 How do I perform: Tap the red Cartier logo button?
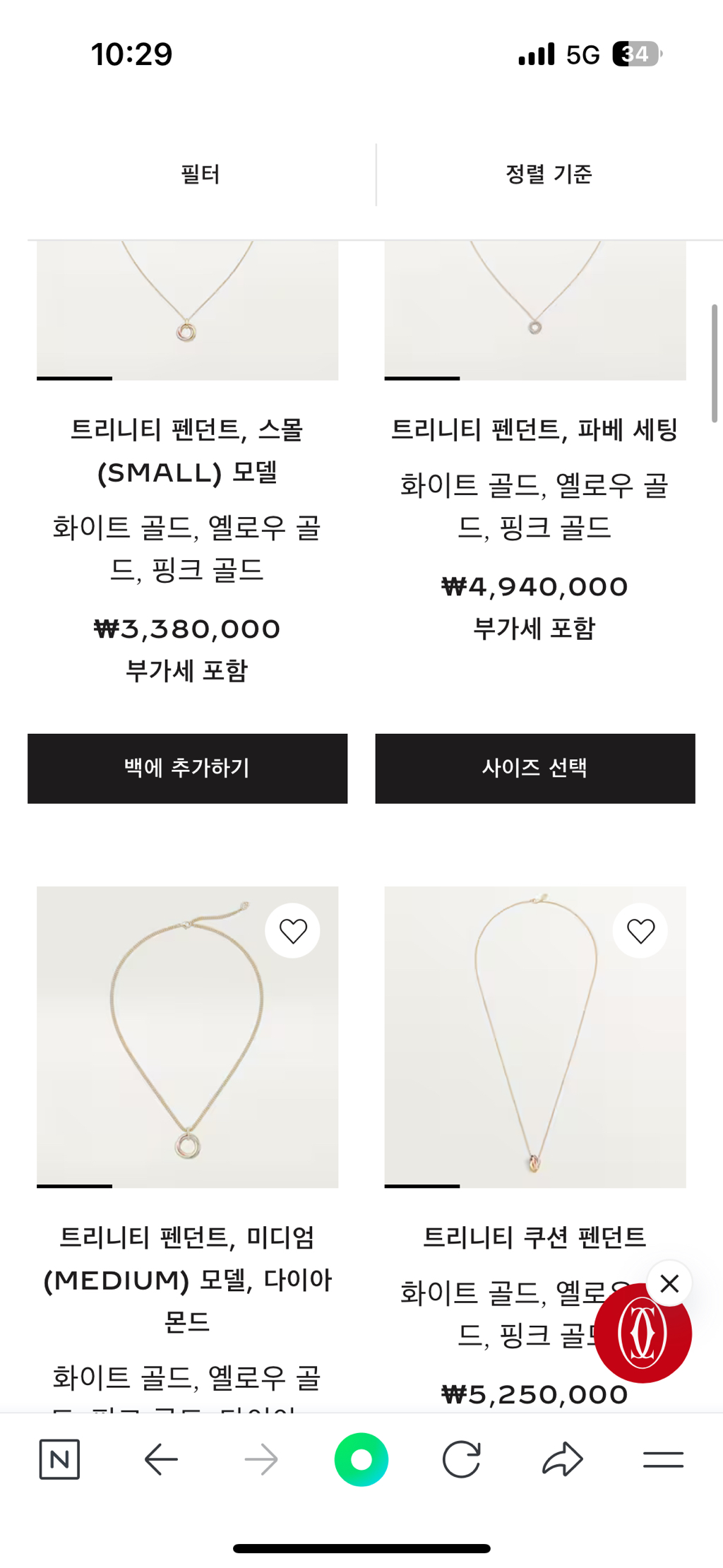(x=641, y=1334)
